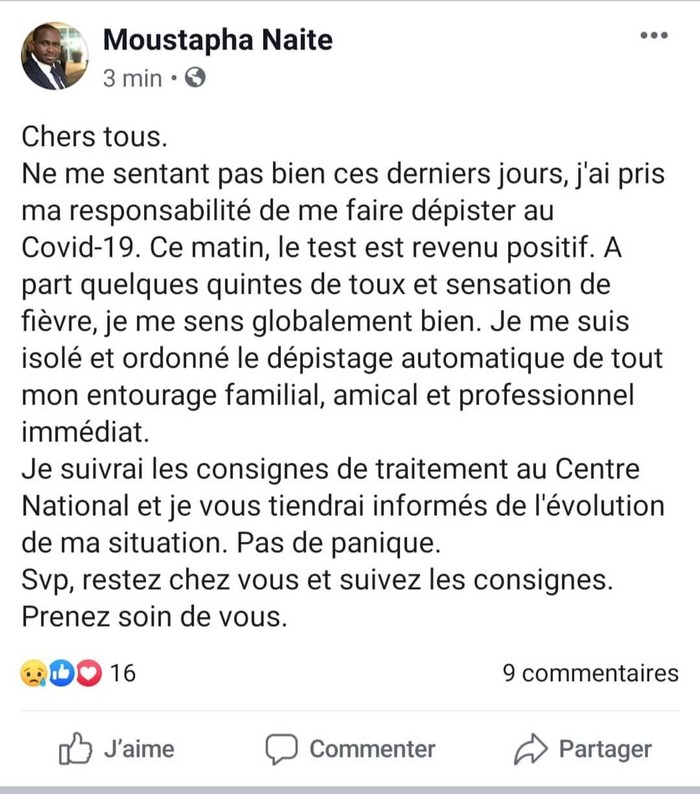Share the post with Partager
This screenshot has height=794, width=700.
pyautogui.click(x=582, y=748)
